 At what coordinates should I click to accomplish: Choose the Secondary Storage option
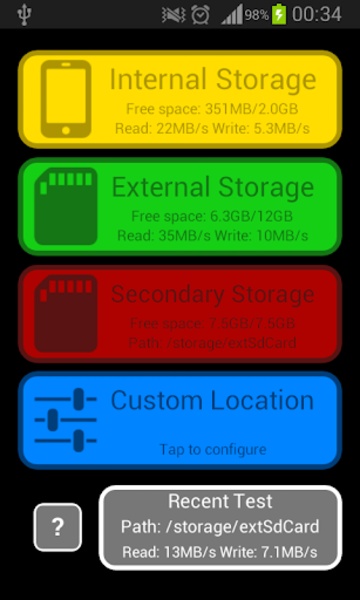180,314
